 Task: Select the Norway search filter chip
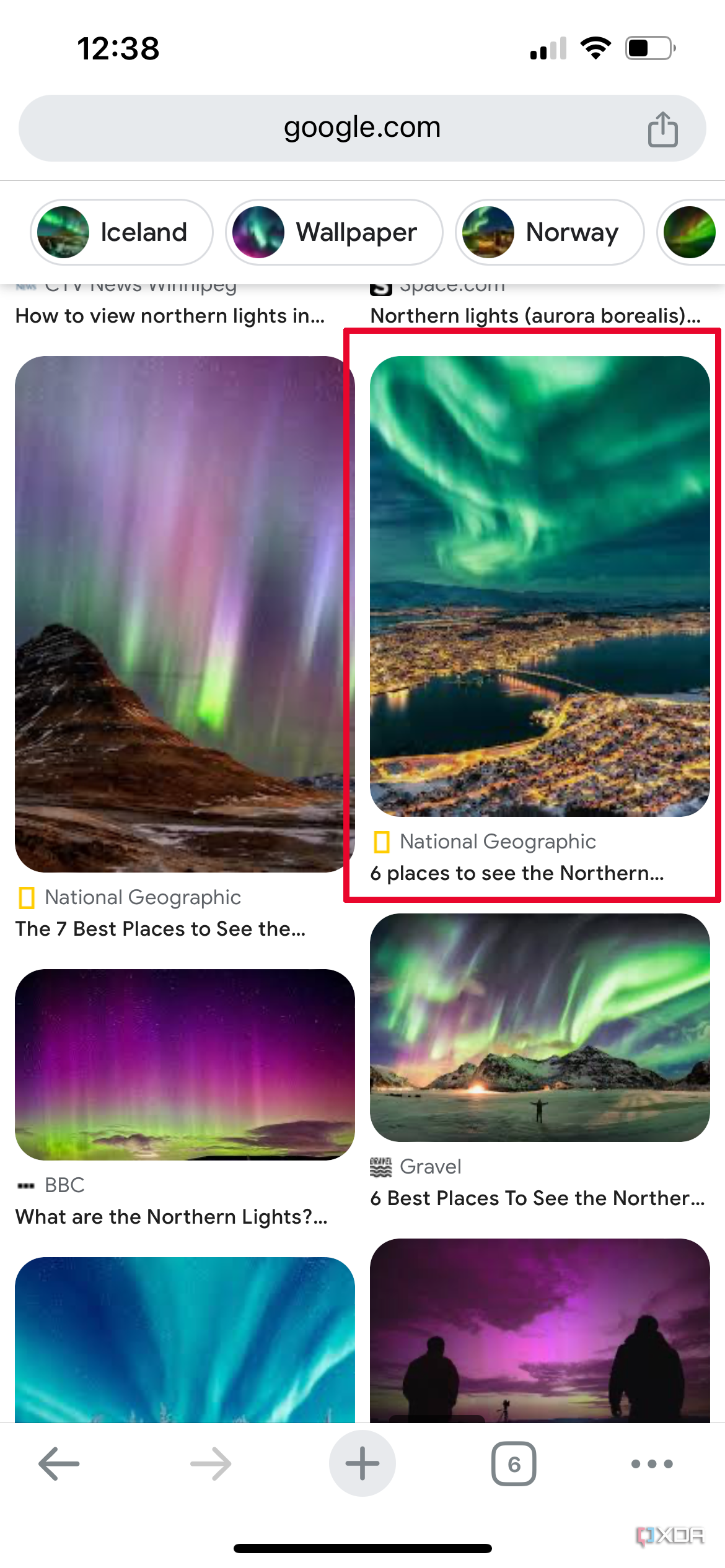(548, 232)
